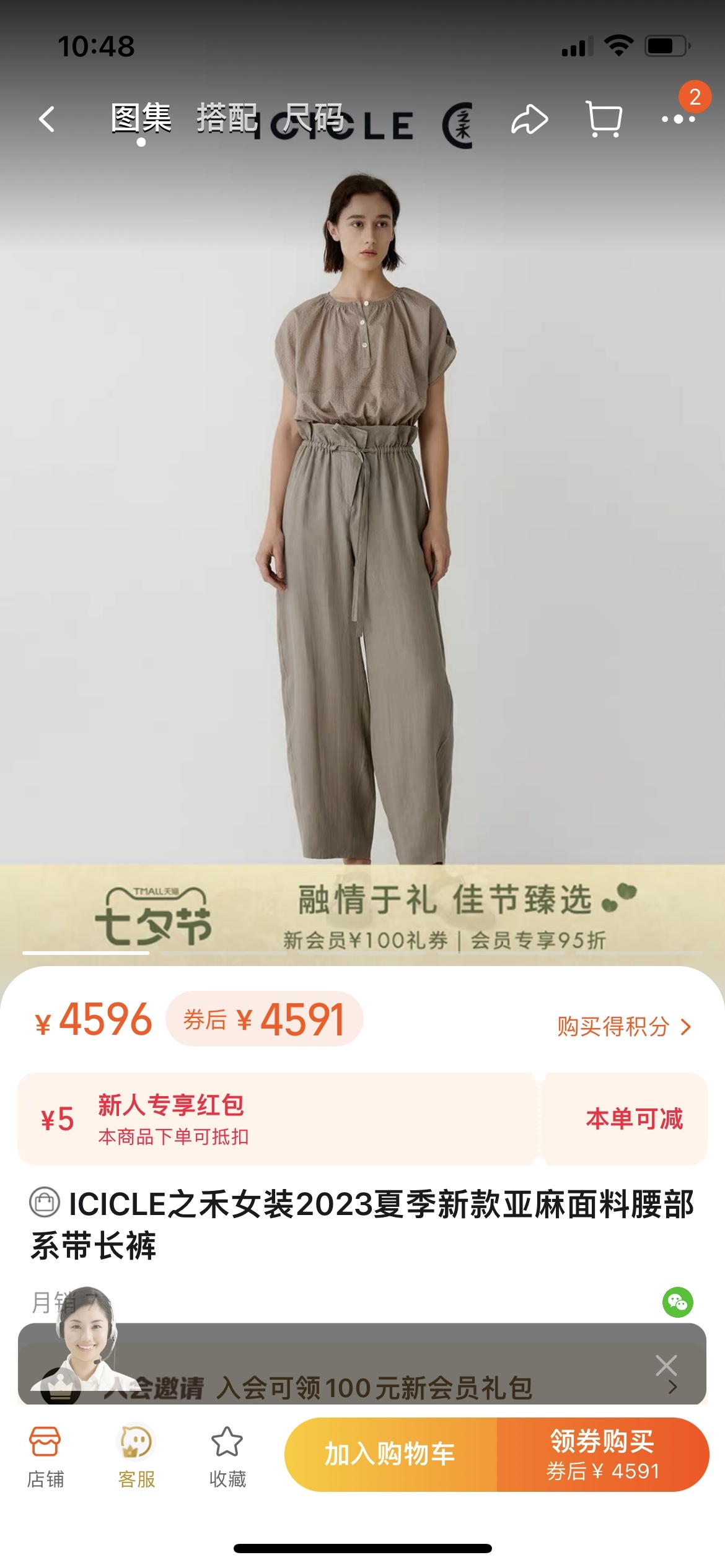Open 购买得积分 details

coord(623,1027)
